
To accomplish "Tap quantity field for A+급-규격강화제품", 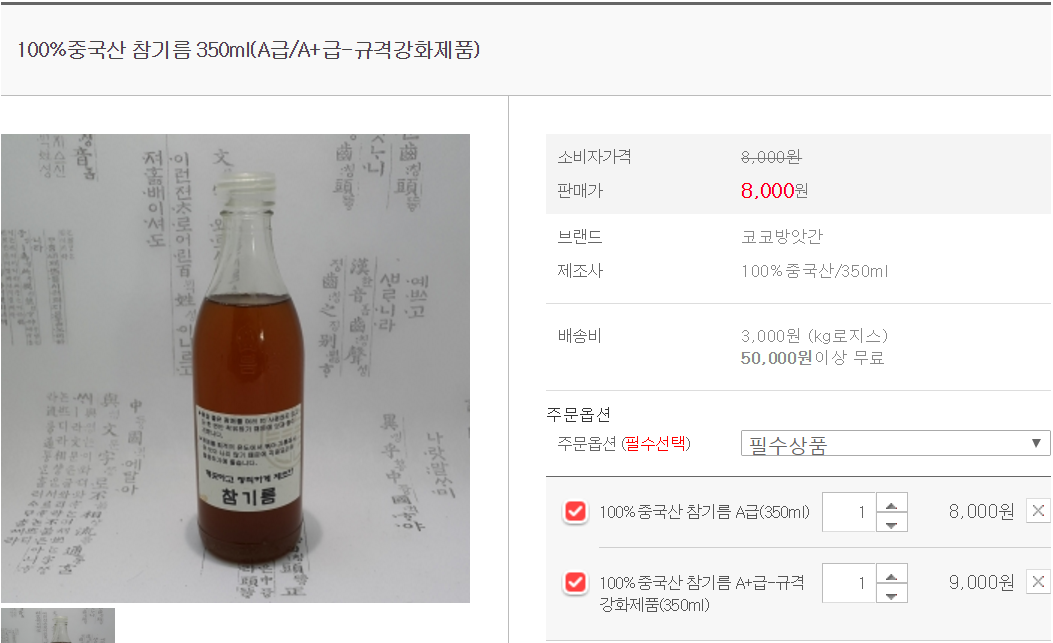I will point(850,583).
